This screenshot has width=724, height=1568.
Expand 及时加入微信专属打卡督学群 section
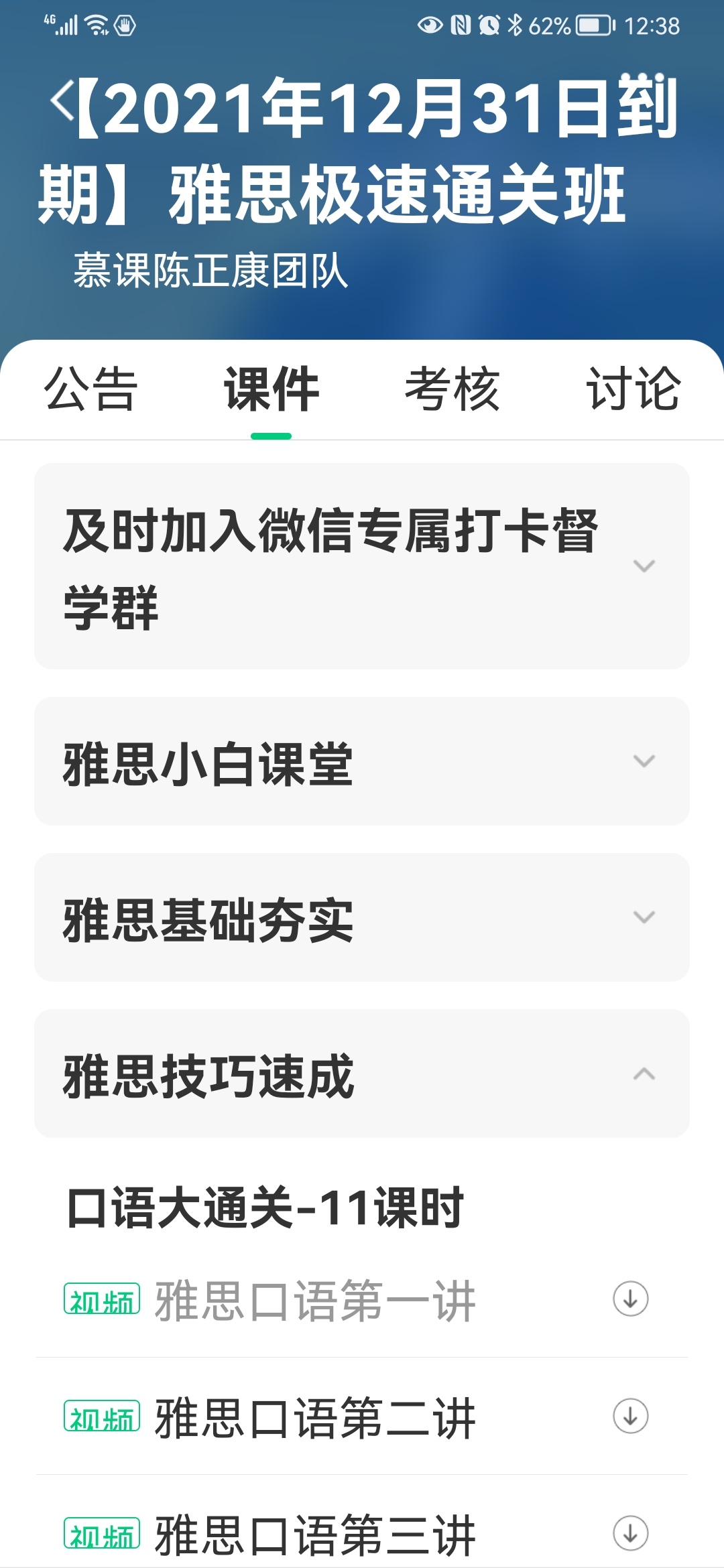[x=362, y=566]
